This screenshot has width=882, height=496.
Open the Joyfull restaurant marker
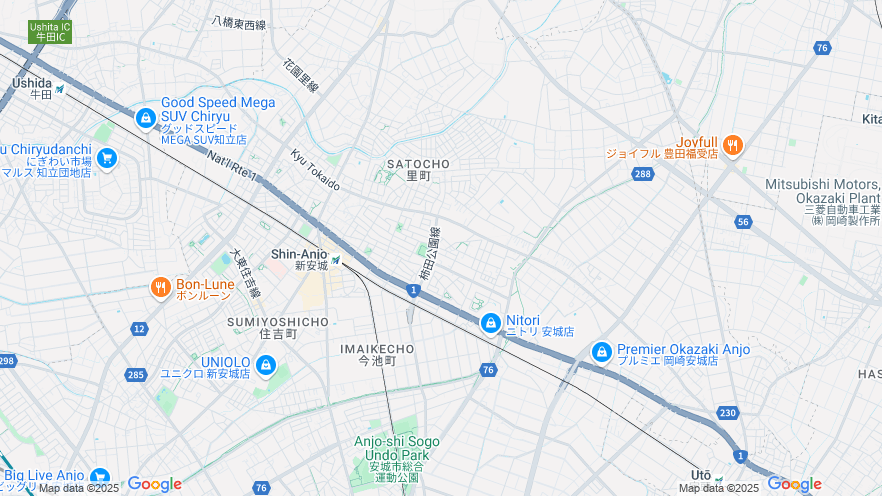pyautogui.click(x=733, y=146)
